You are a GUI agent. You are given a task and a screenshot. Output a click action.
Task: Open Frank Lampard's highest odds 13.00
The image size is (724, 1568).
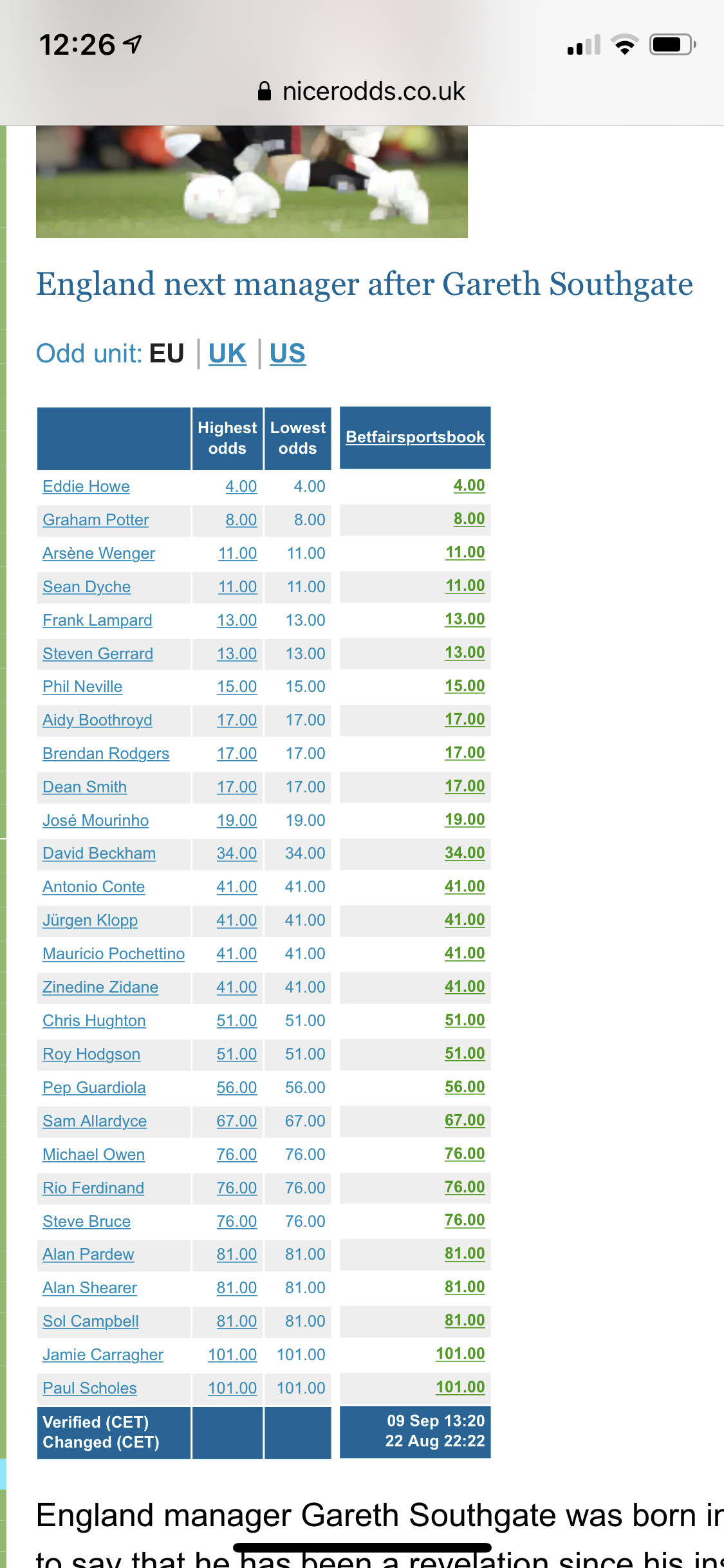pos(237,621)
